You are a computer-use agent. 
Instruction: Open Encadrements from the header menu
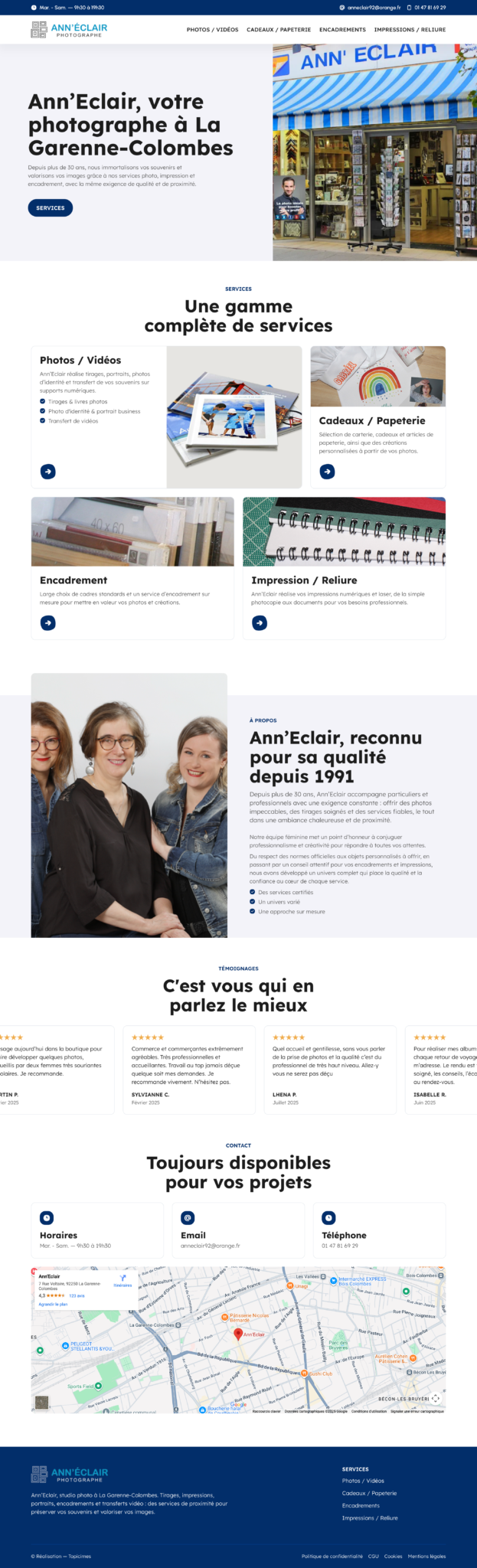point(342,30)
